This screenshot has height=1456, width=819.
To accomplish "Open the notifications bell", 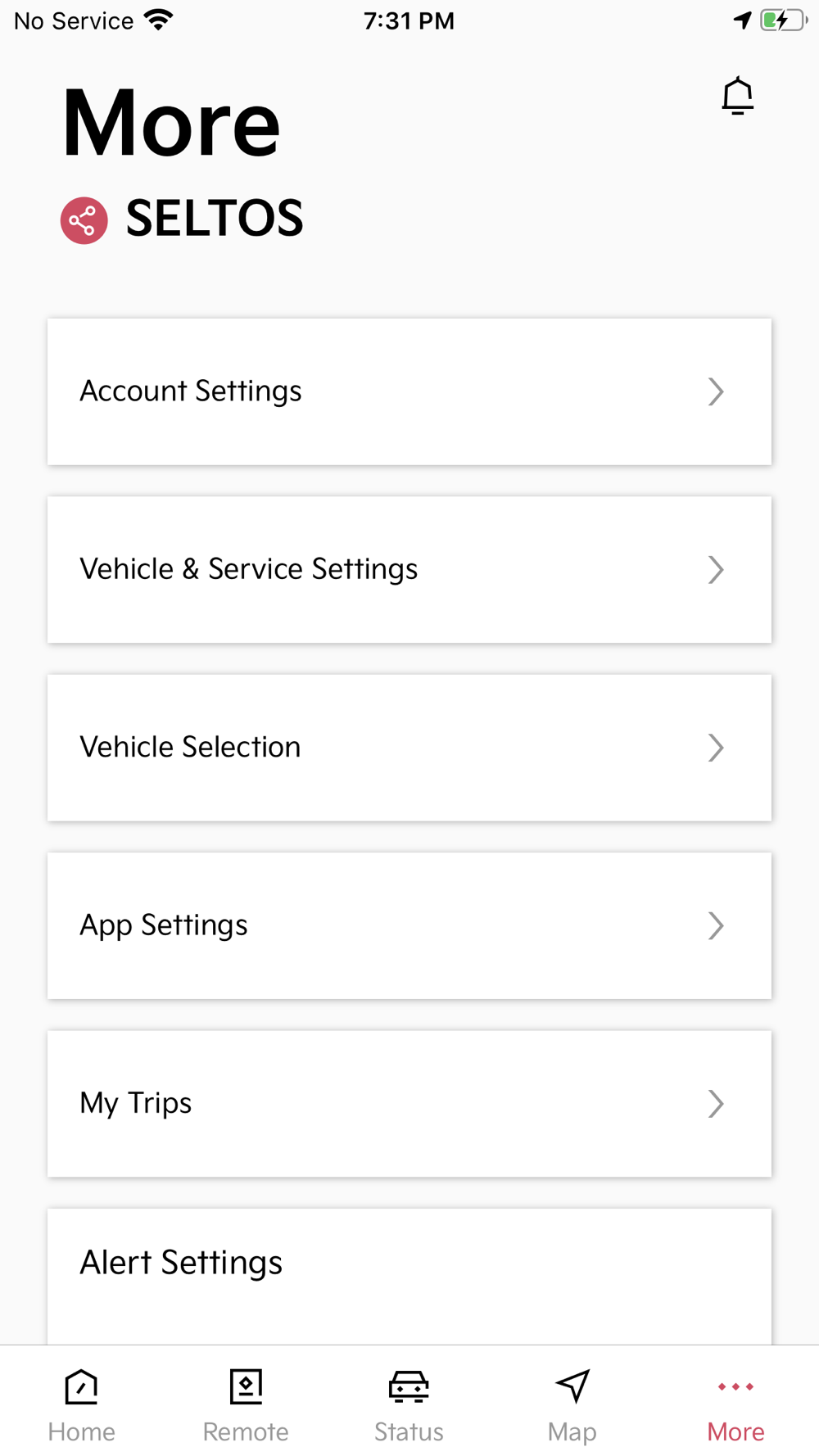I will coord(737,96).
